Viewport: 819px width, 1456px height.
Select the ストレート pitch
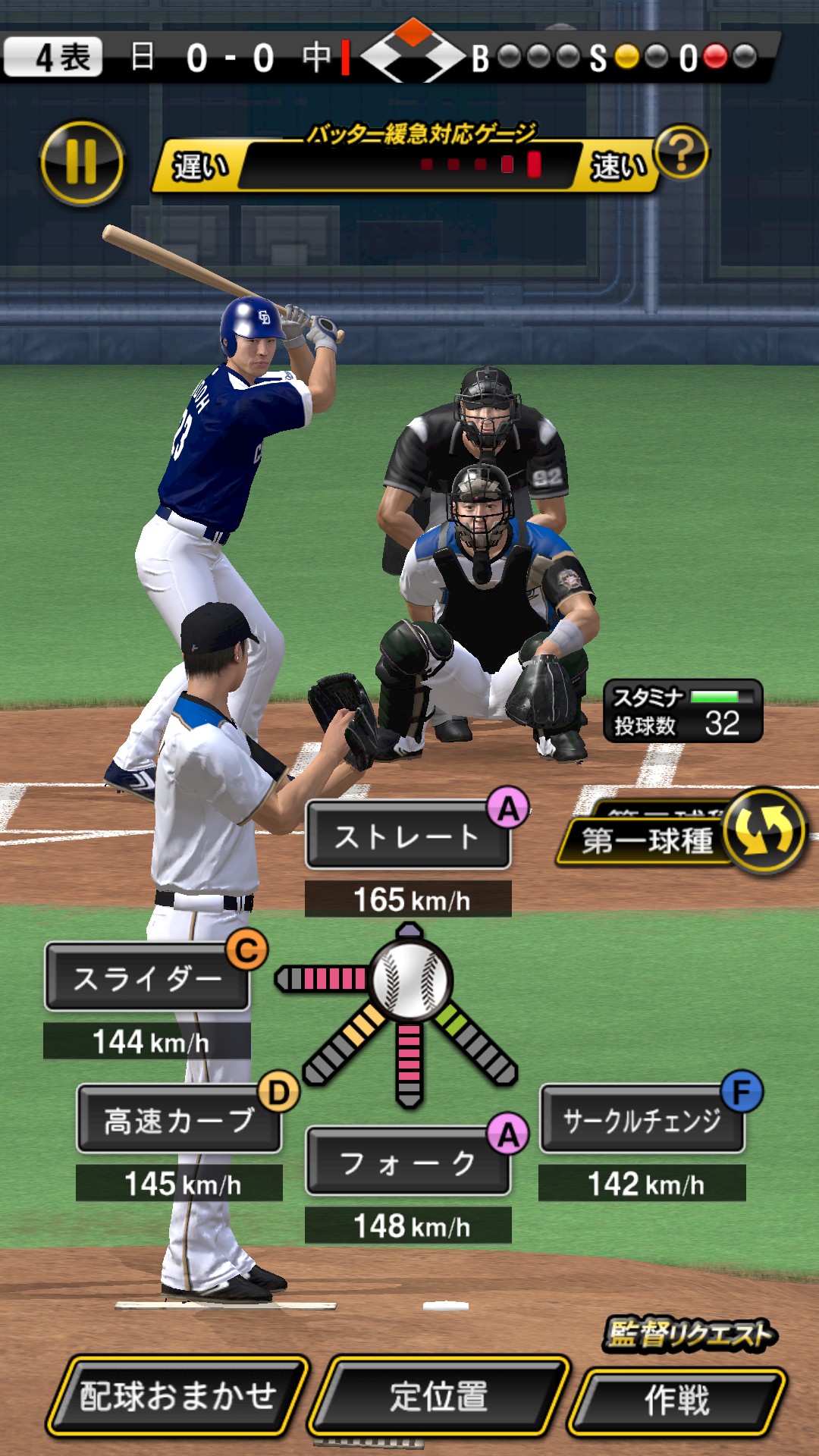[x=408, y=836]
